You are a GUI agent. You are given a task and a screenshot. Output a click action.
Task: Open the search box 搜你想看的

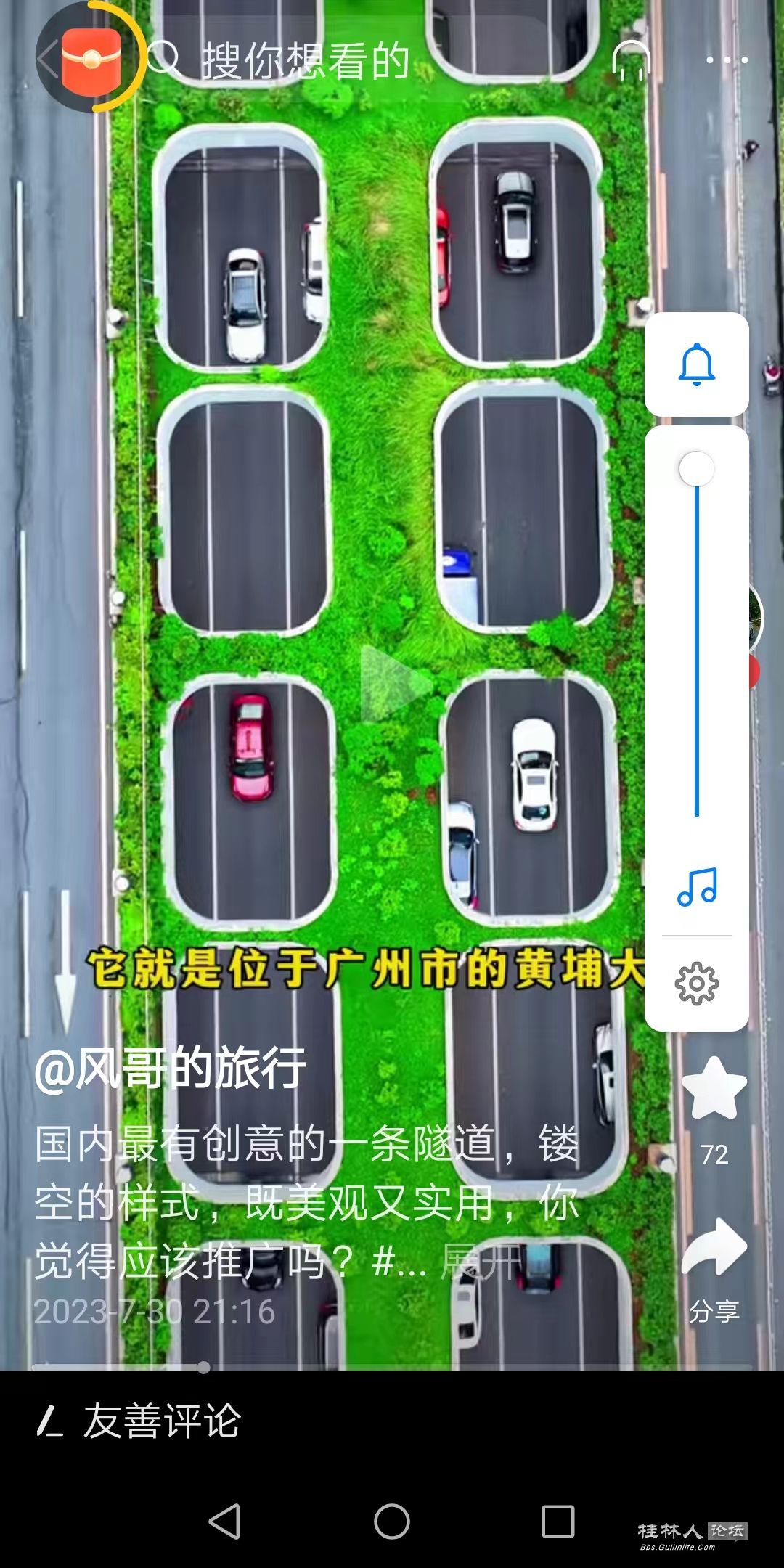click(305, 60)
